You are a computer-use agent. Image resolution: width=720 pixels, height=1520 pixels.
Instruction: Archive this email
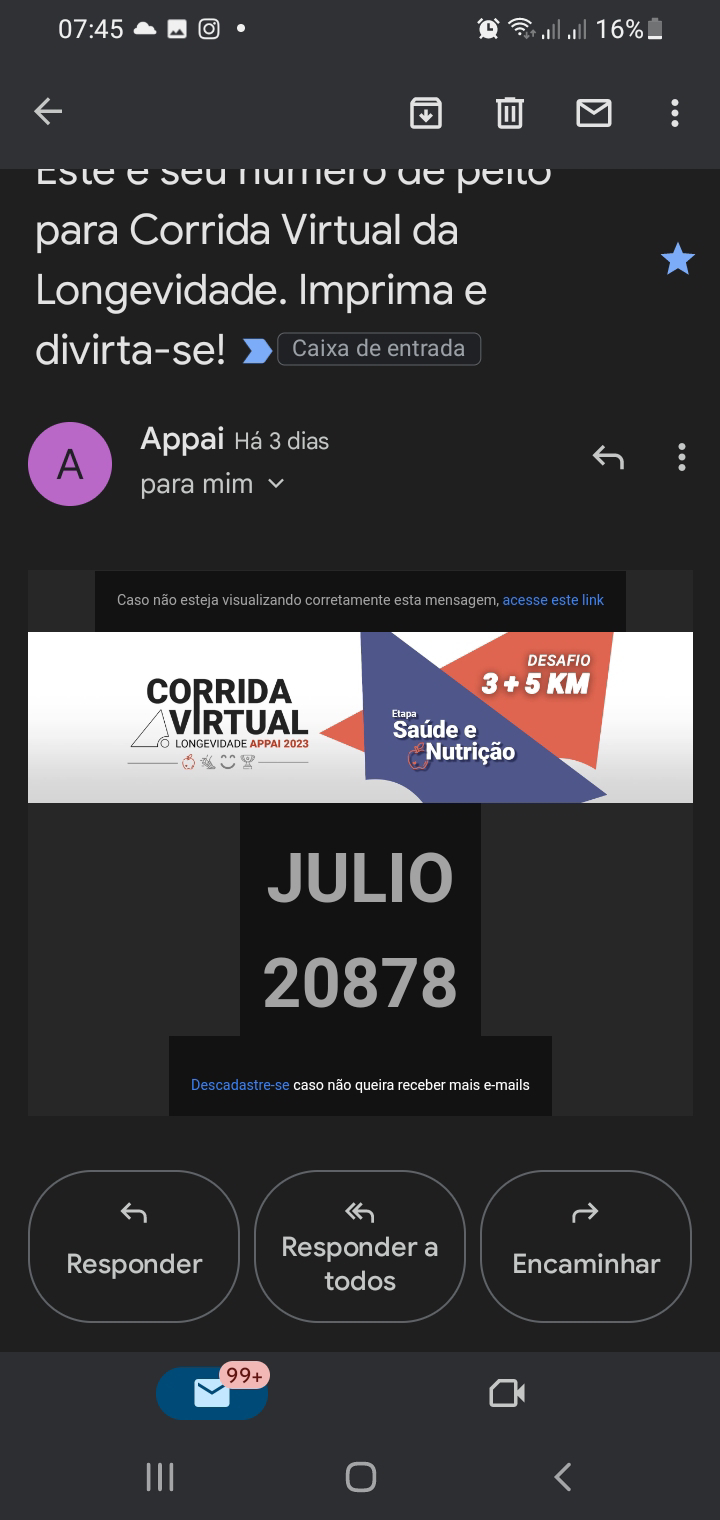point(426,113)
